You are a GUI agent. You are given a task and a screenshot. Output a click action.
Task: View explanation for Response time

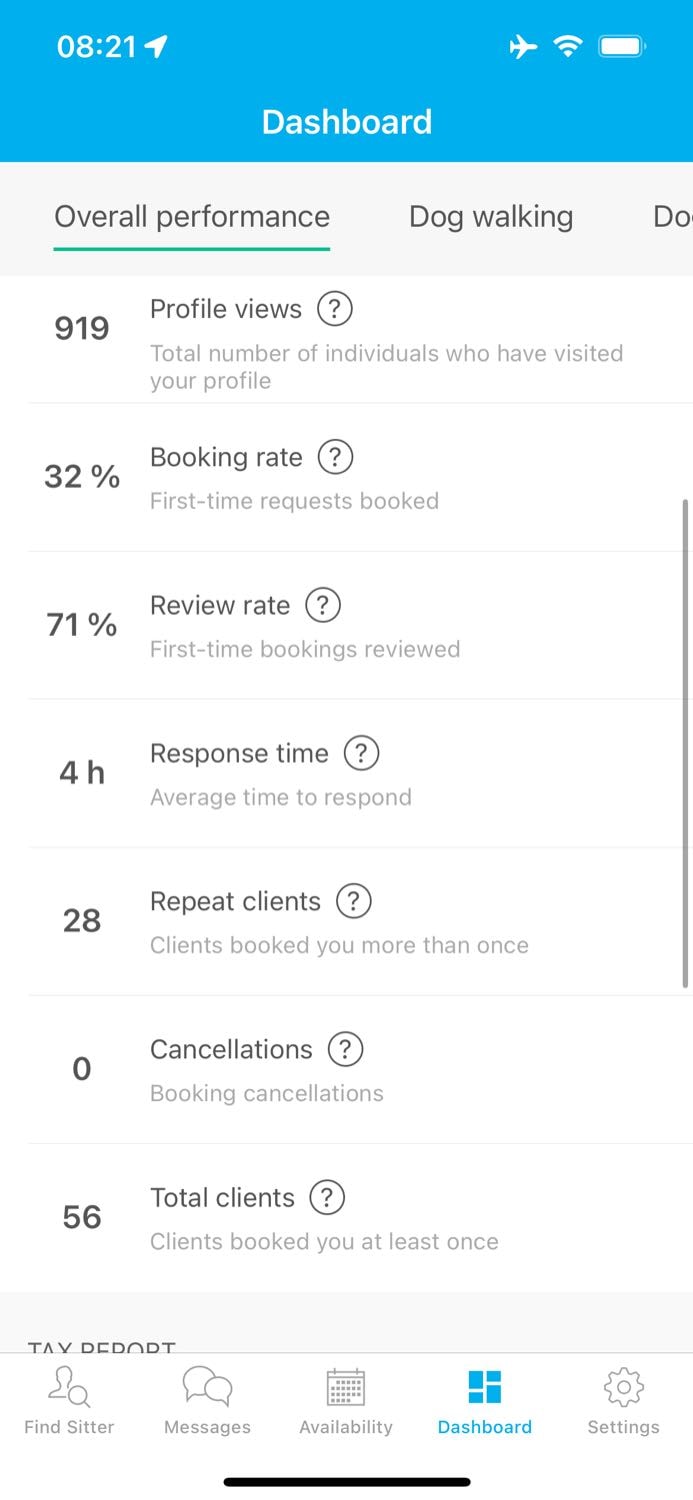pos(361,753)
